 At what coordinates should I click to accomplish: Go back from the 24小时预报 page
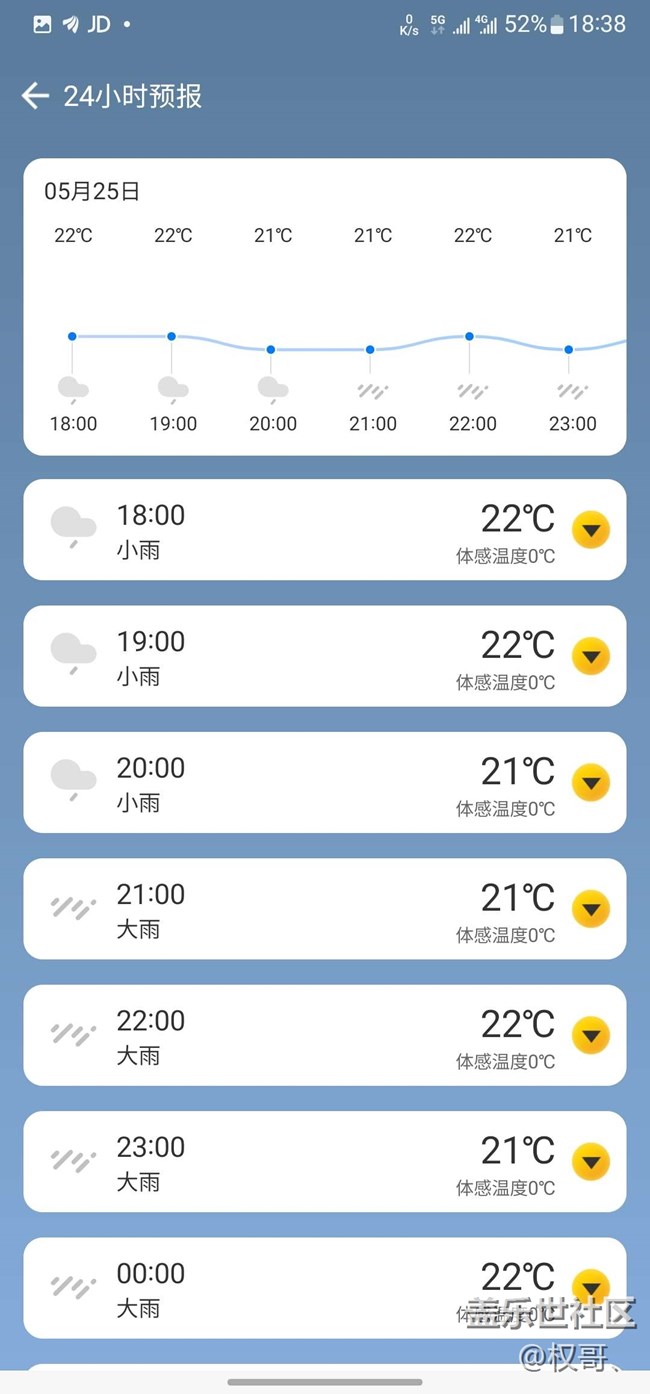pyautogui.click(x=35, y=96)
